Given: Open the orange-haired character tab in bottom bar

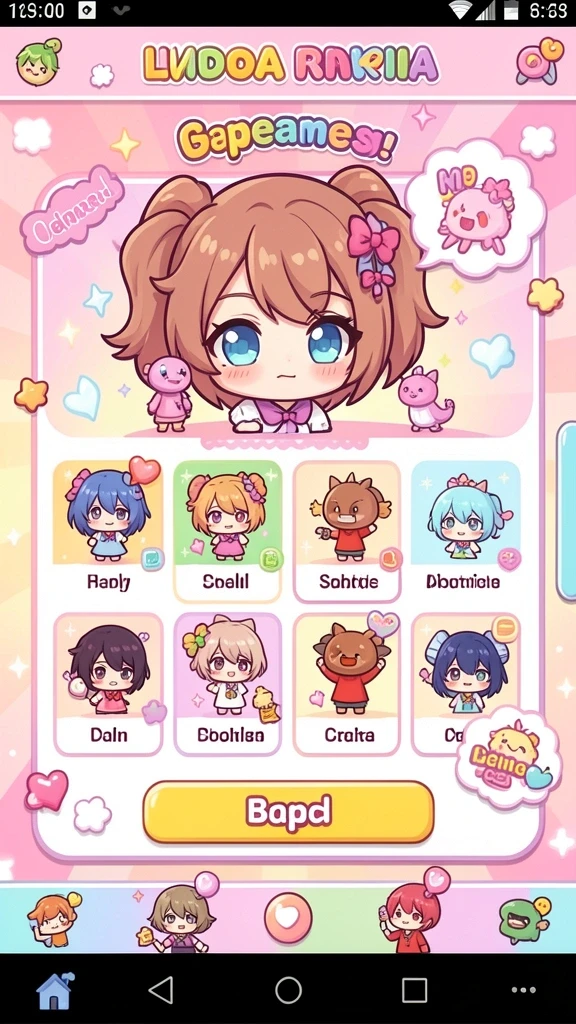Looking at the screenshot, I should 53,919.
